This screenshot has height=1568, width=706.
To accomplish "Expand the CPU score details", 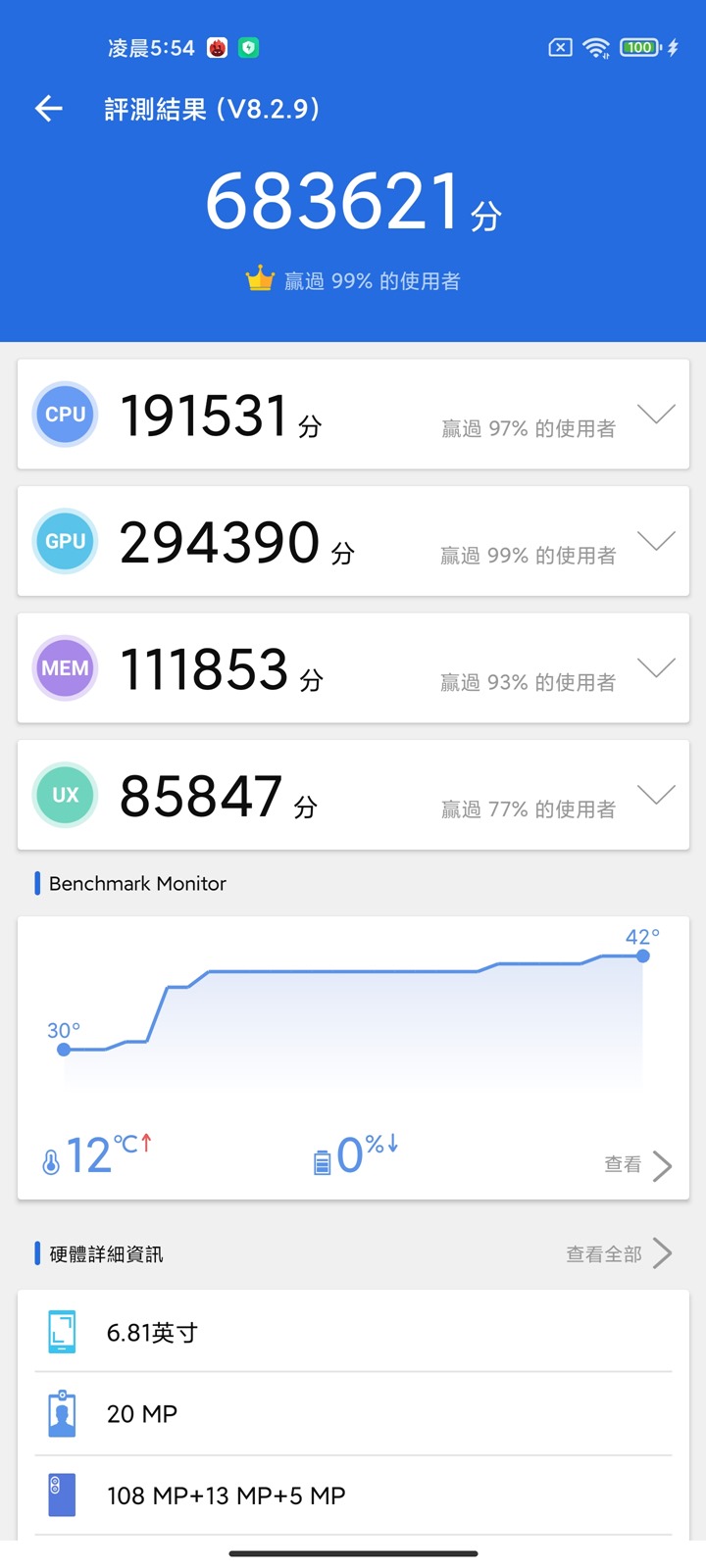I will coord(656,415).
